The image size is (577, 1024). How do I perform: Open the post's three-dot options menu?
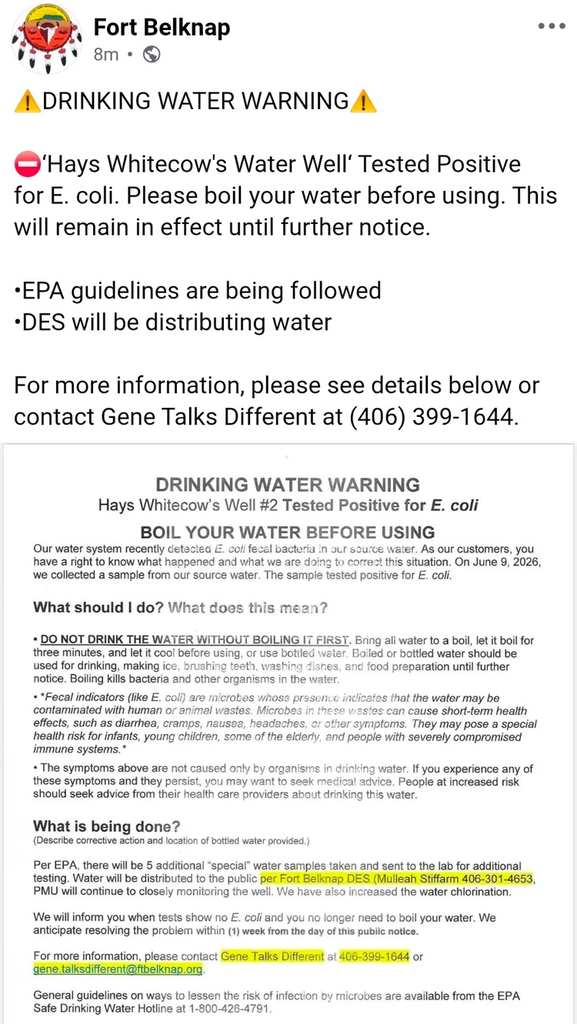551,27
